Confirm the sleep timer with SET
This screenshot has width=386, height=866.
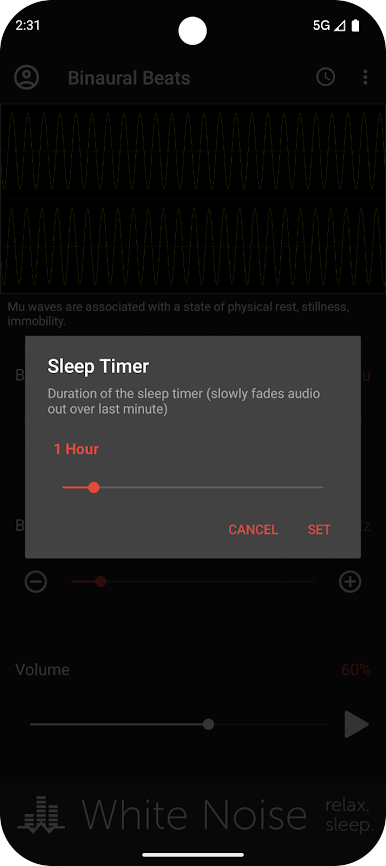coord(319,530)
